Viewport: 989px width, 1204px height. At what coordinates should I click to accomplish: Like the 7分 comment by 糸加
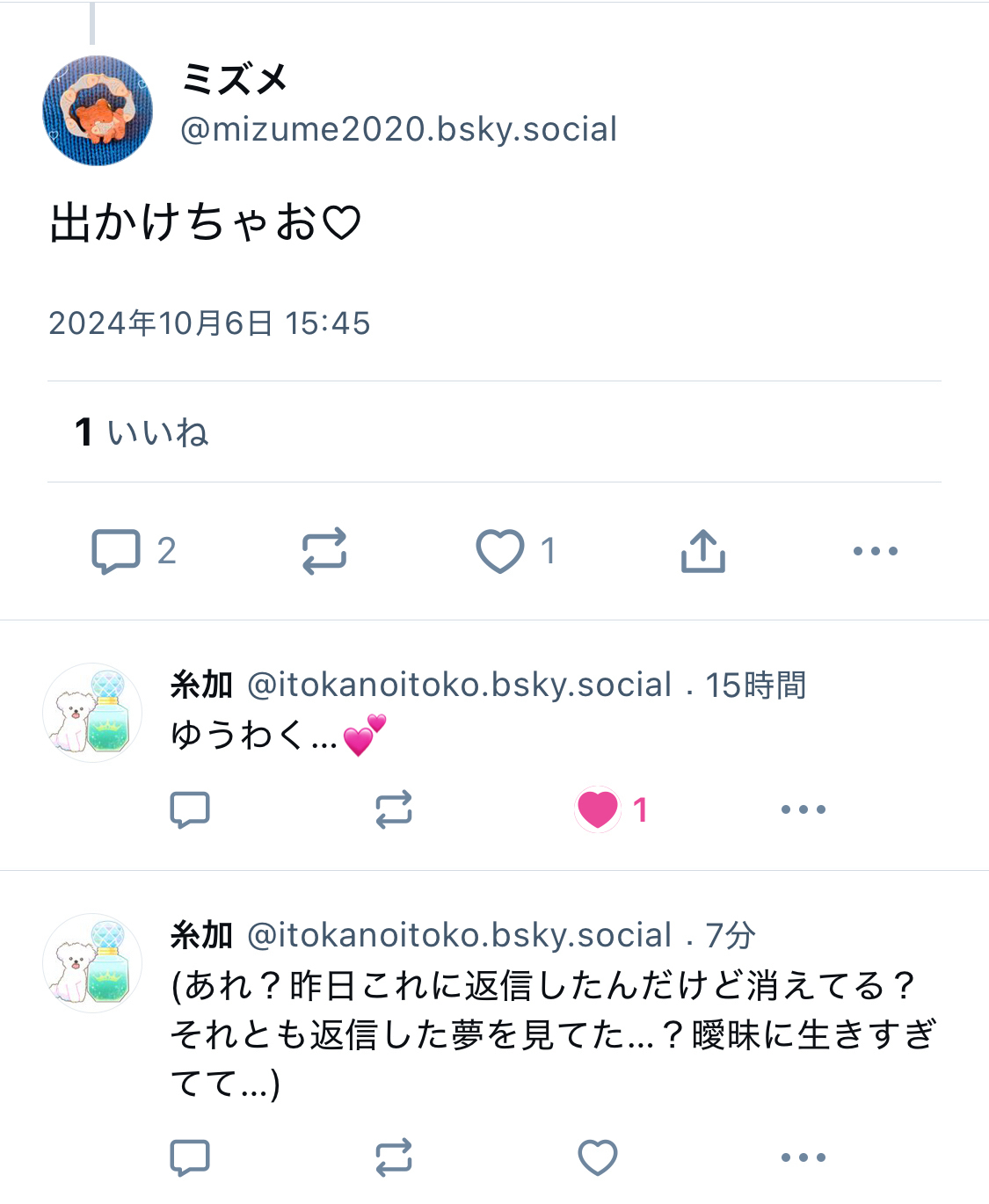pyautogui.click(x=598, y=1157)
